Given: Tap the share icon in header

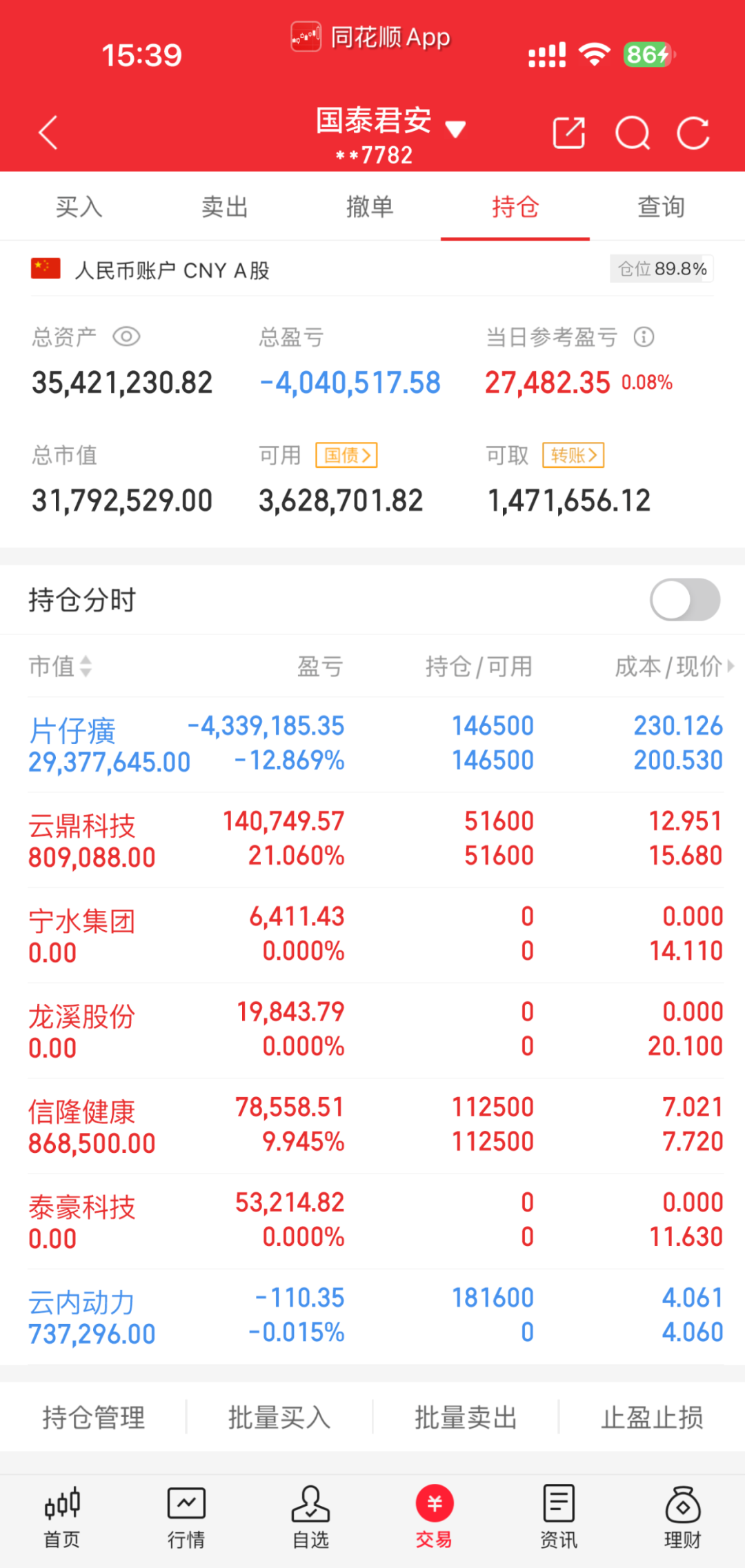Looking at the screenshot, I should [569, 132].
